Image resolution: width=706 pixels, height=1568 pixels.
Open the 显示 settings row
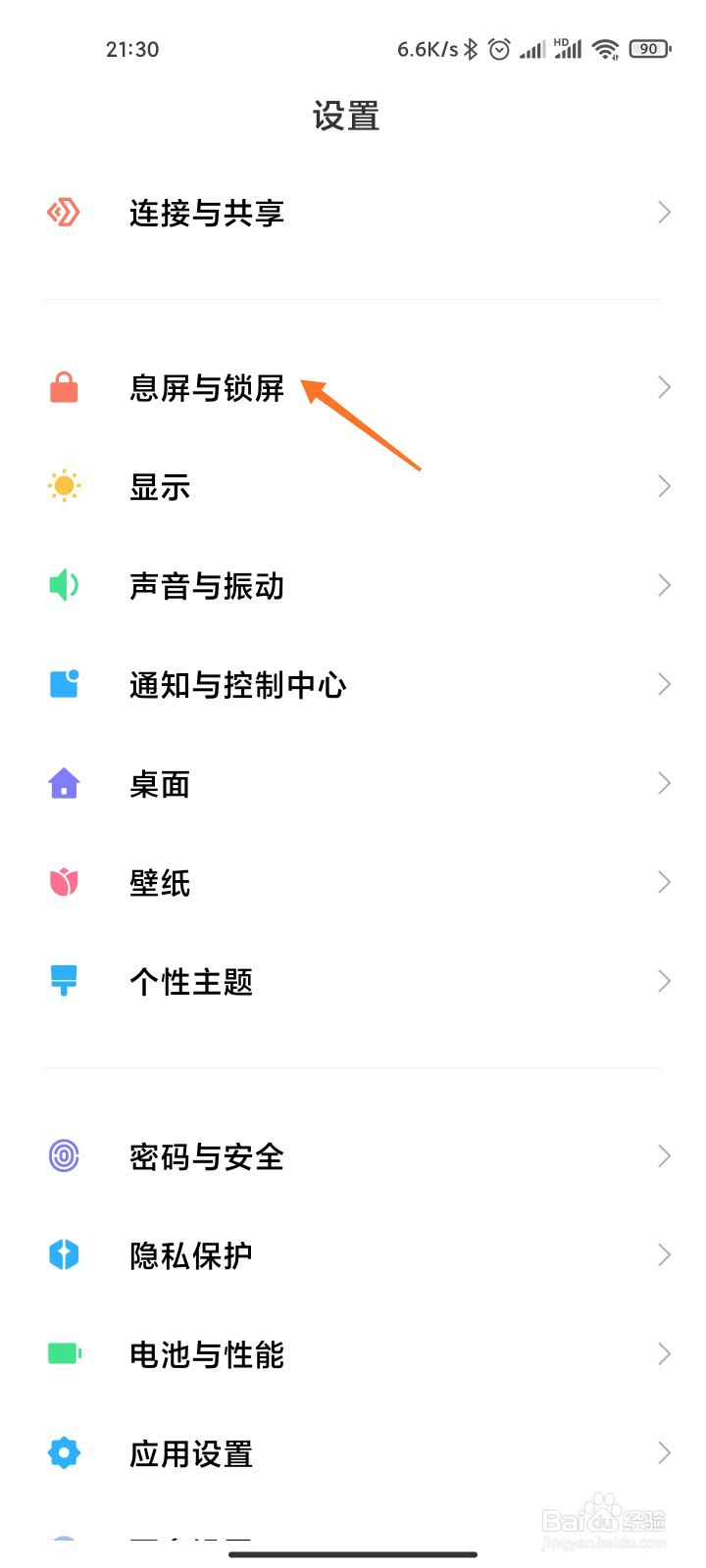click(x=353, y=486)
